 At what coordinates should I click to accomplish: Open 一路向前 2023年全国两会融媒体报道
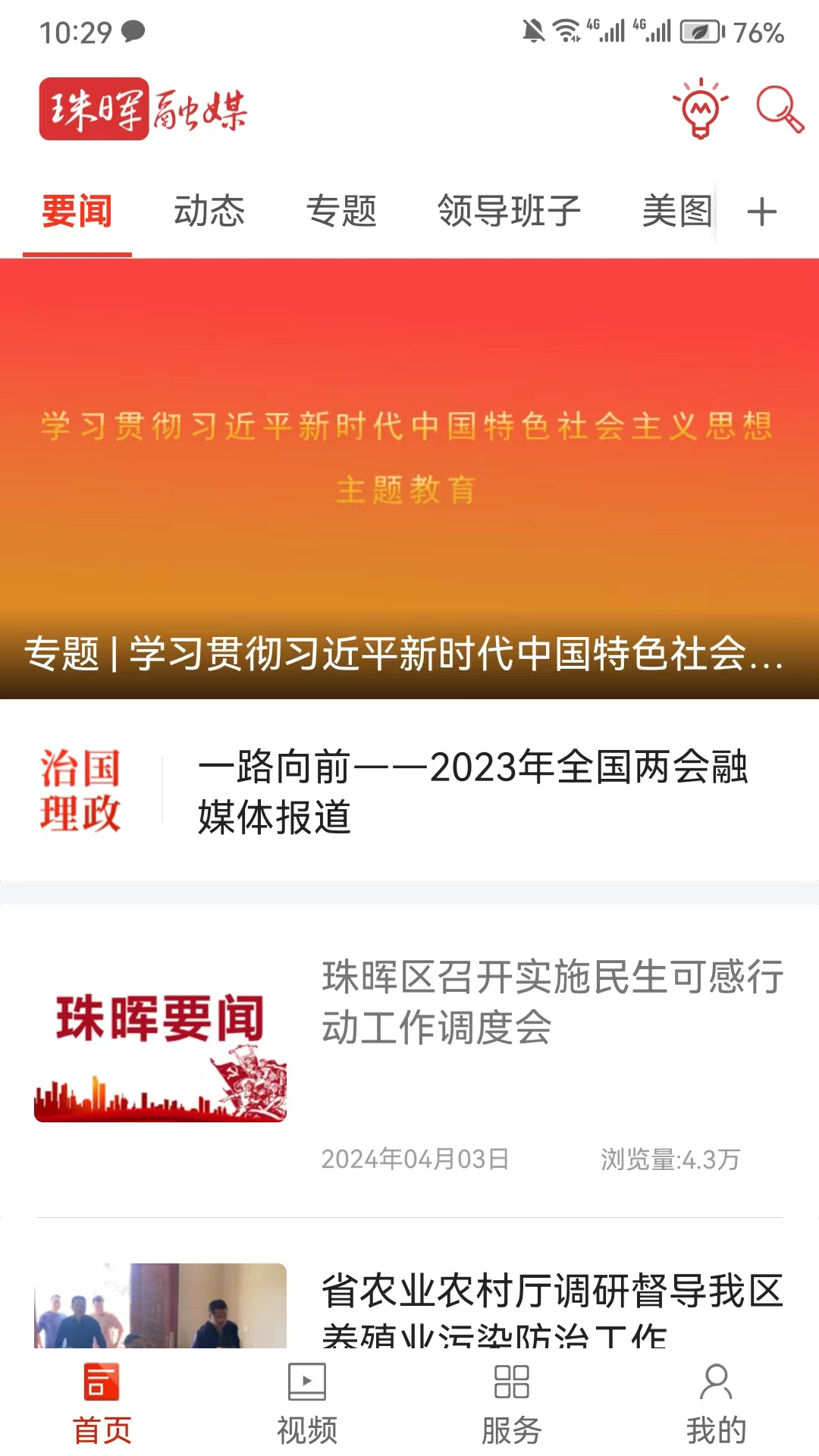tap(472, 792)
